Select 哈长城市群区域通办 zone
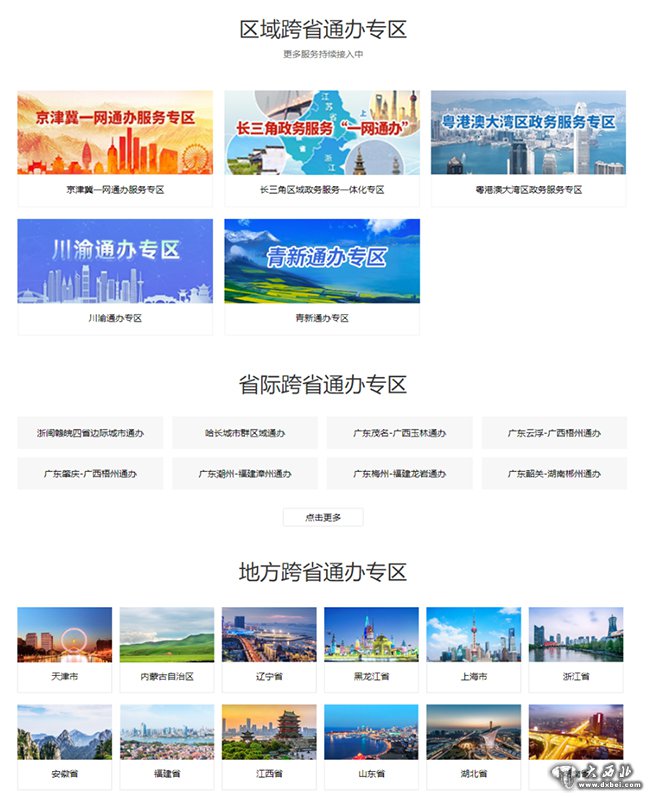The height and width of the screenshot is (798, 650). pos(245,433)
